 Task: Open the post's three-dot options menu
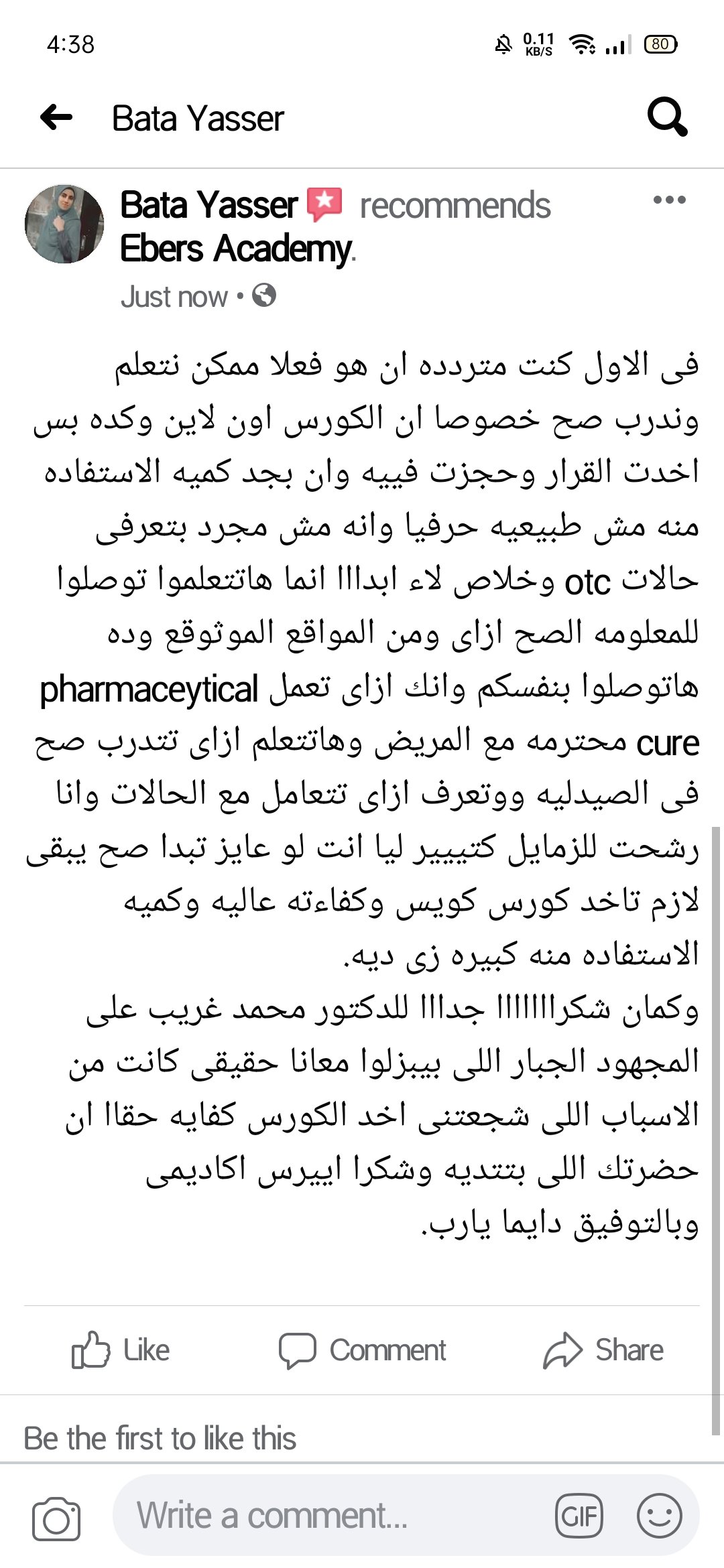click(x=669, y=200)
